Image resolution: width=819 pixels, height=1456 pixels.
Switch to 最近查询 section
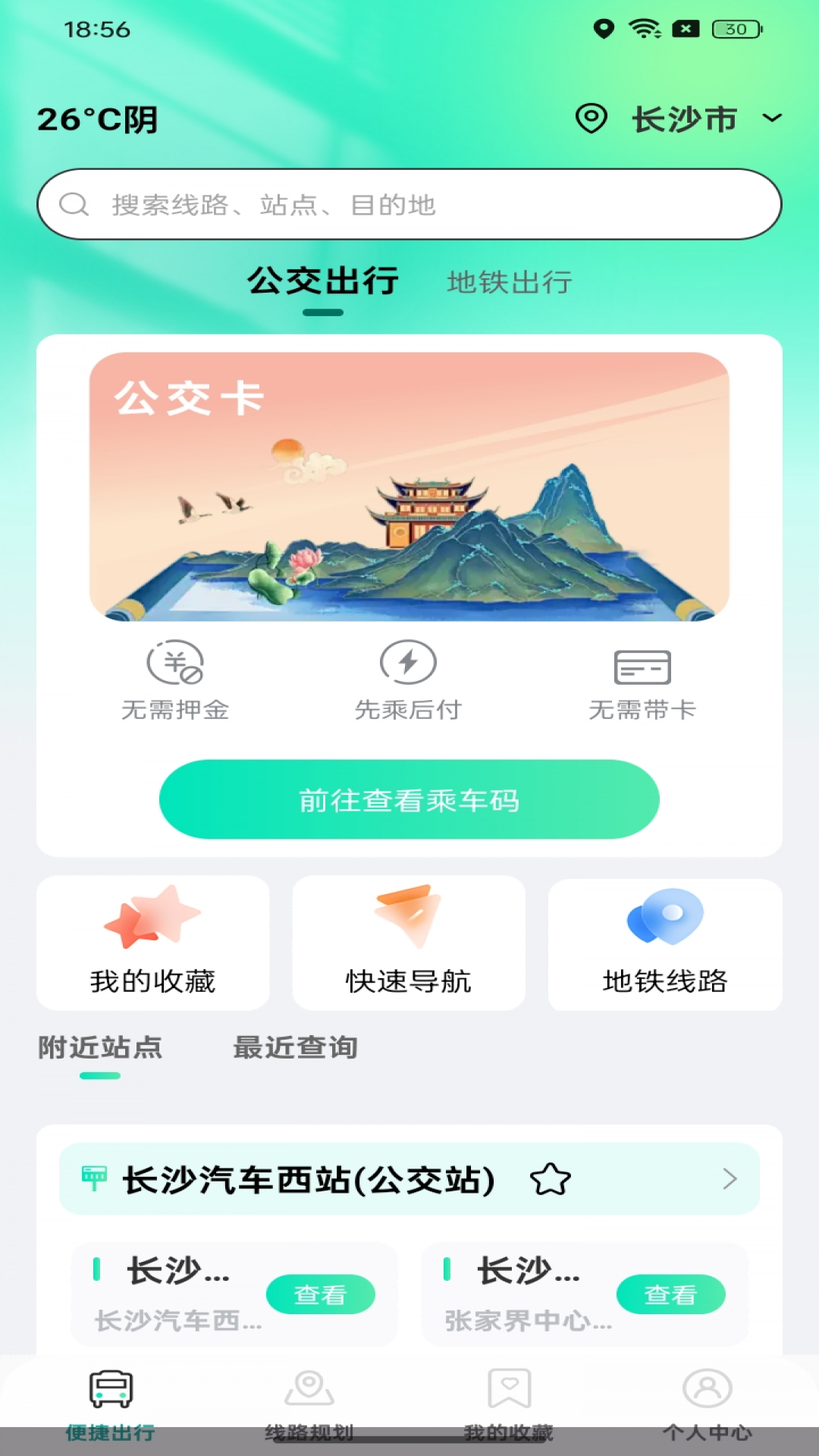tap(295, 1048)
